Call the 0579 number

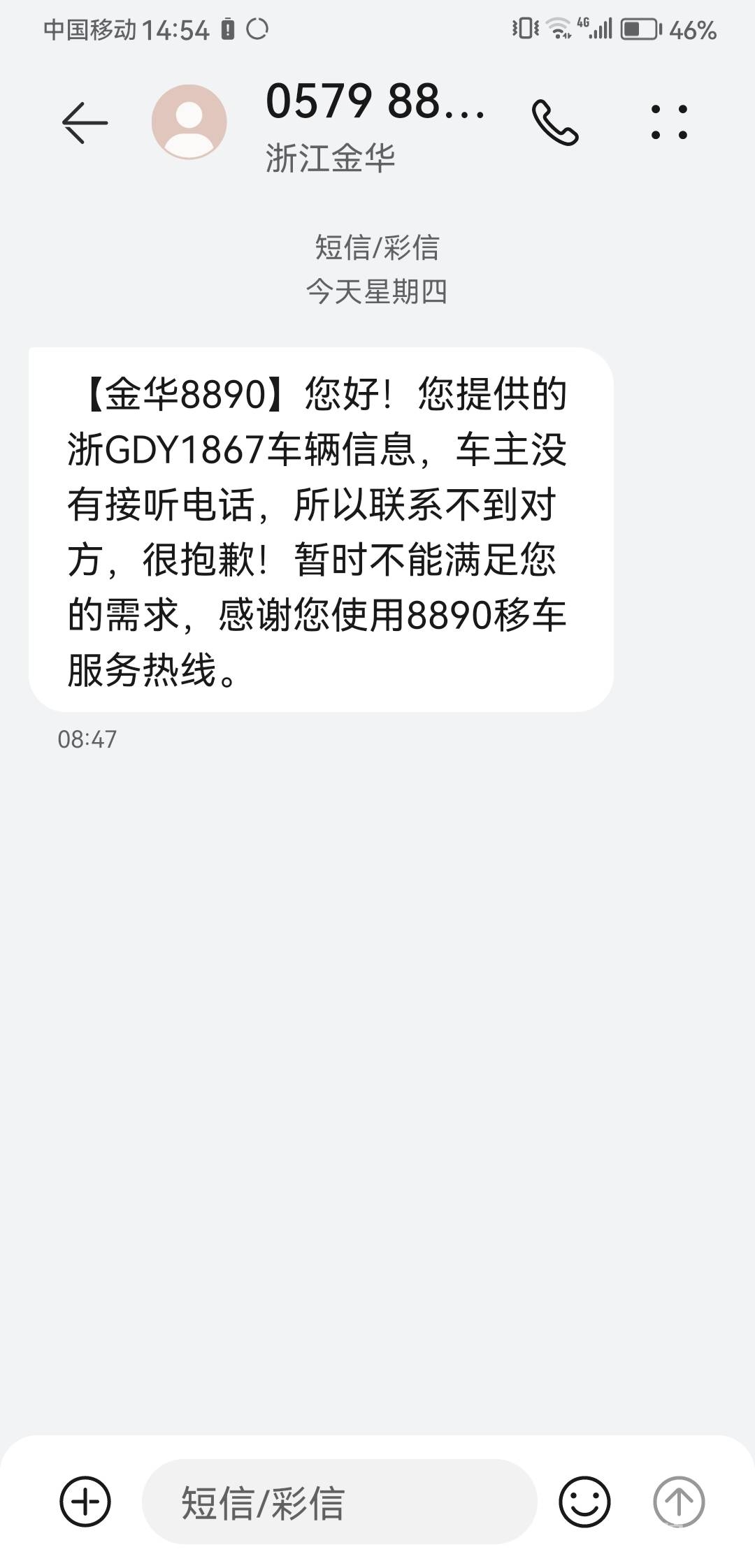point(555,123)
